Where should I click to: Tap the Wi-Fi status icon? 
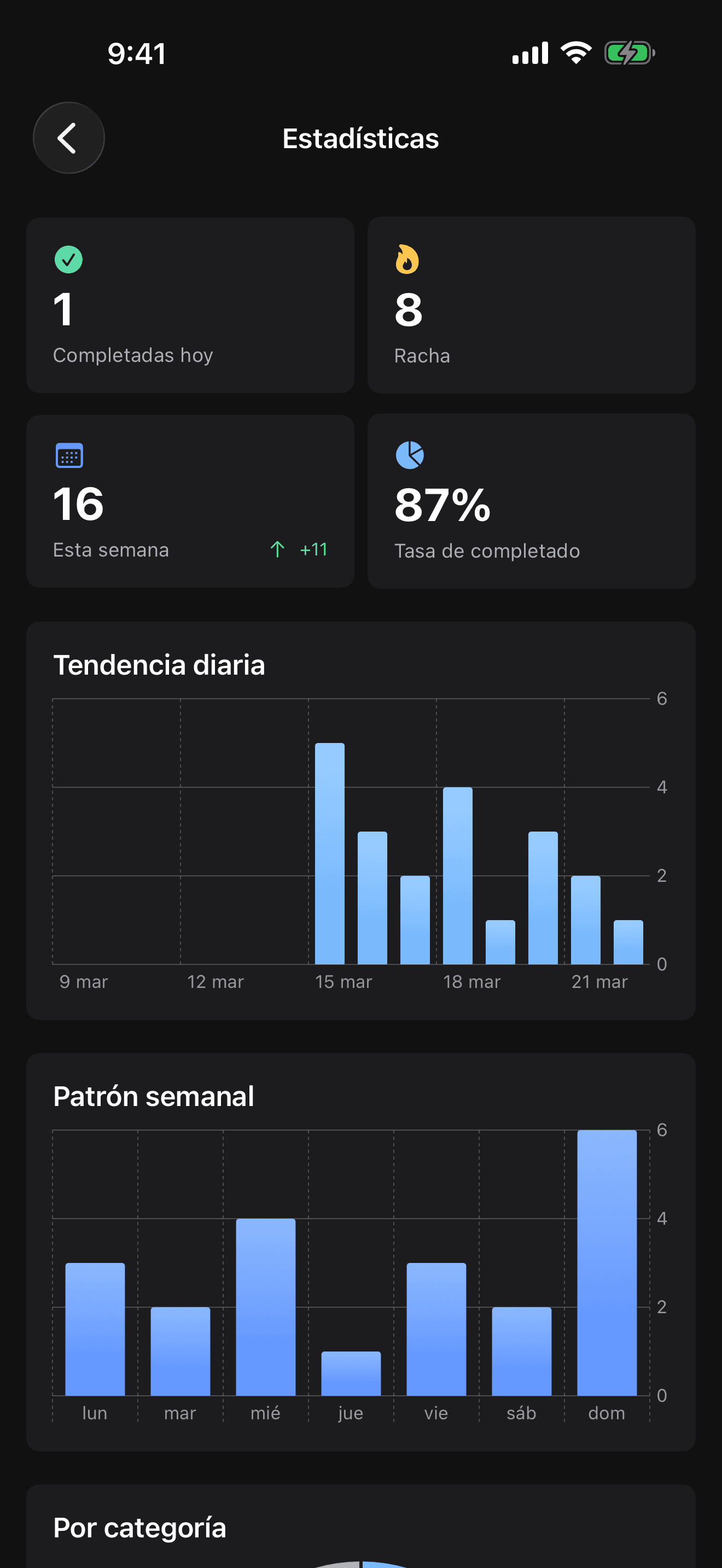[576, 54]
